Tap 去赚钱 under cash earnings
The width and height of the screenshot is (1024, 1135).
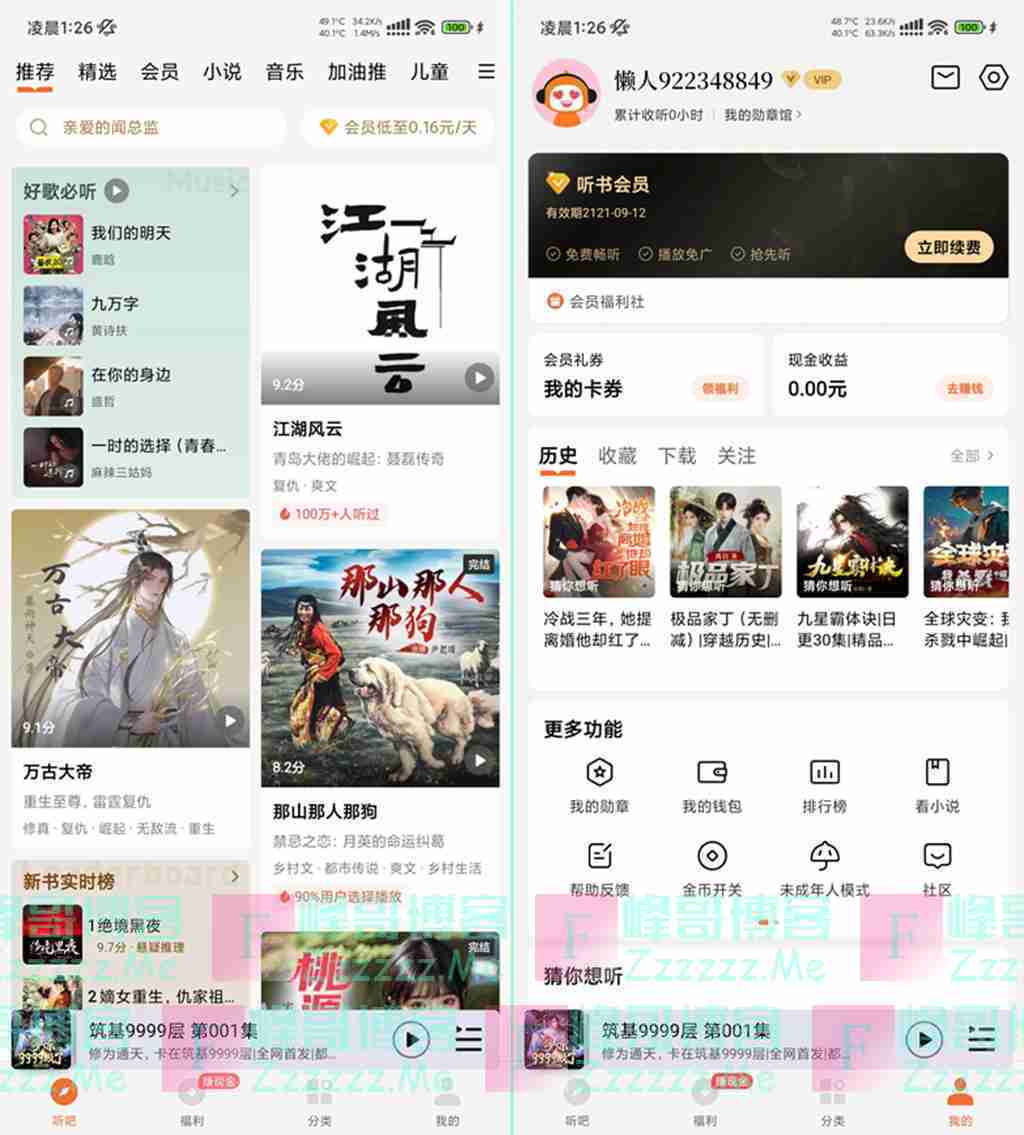point(965,388)
